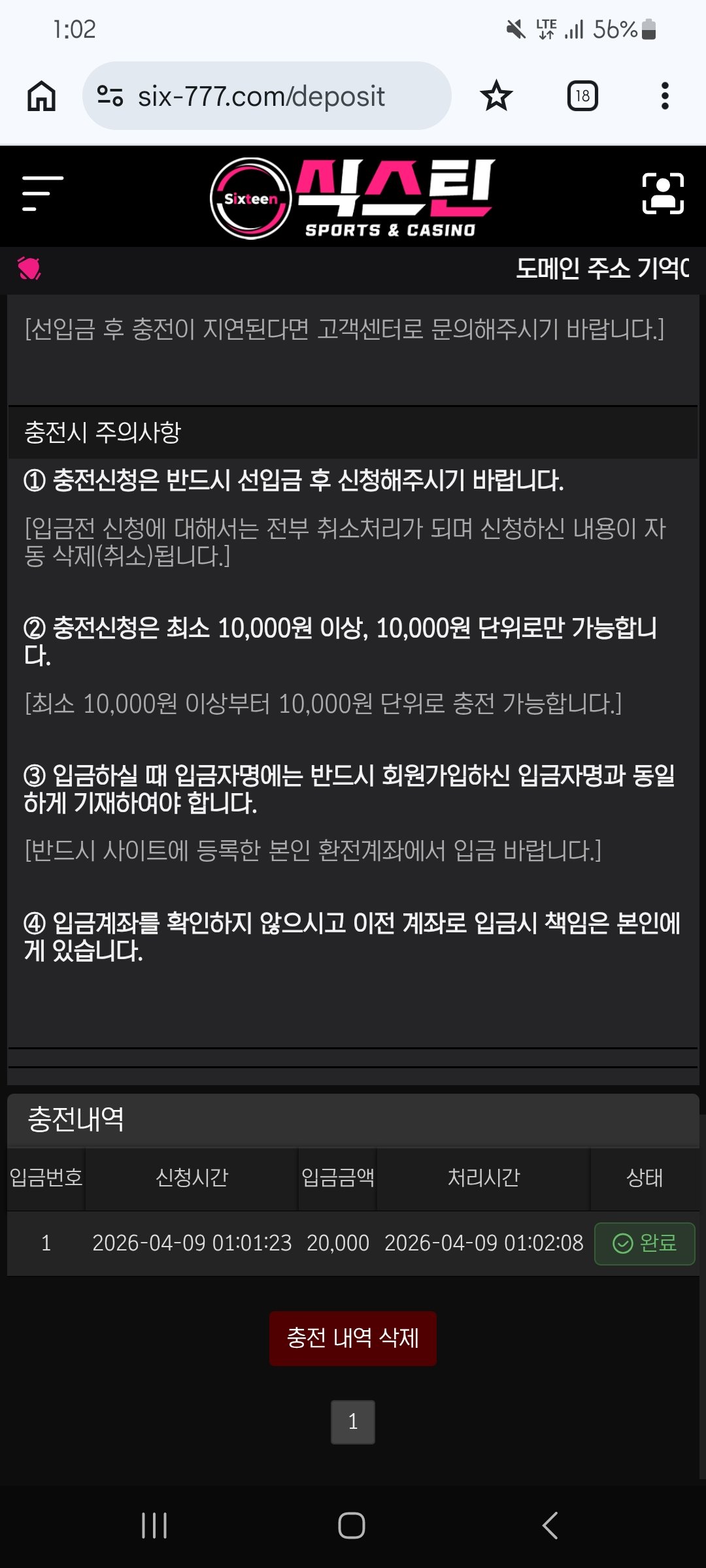Open the tab switcher showing 18 tabs
This screenshot has height=1568, width=706.
pyautogui.click(x=582, y=96)
